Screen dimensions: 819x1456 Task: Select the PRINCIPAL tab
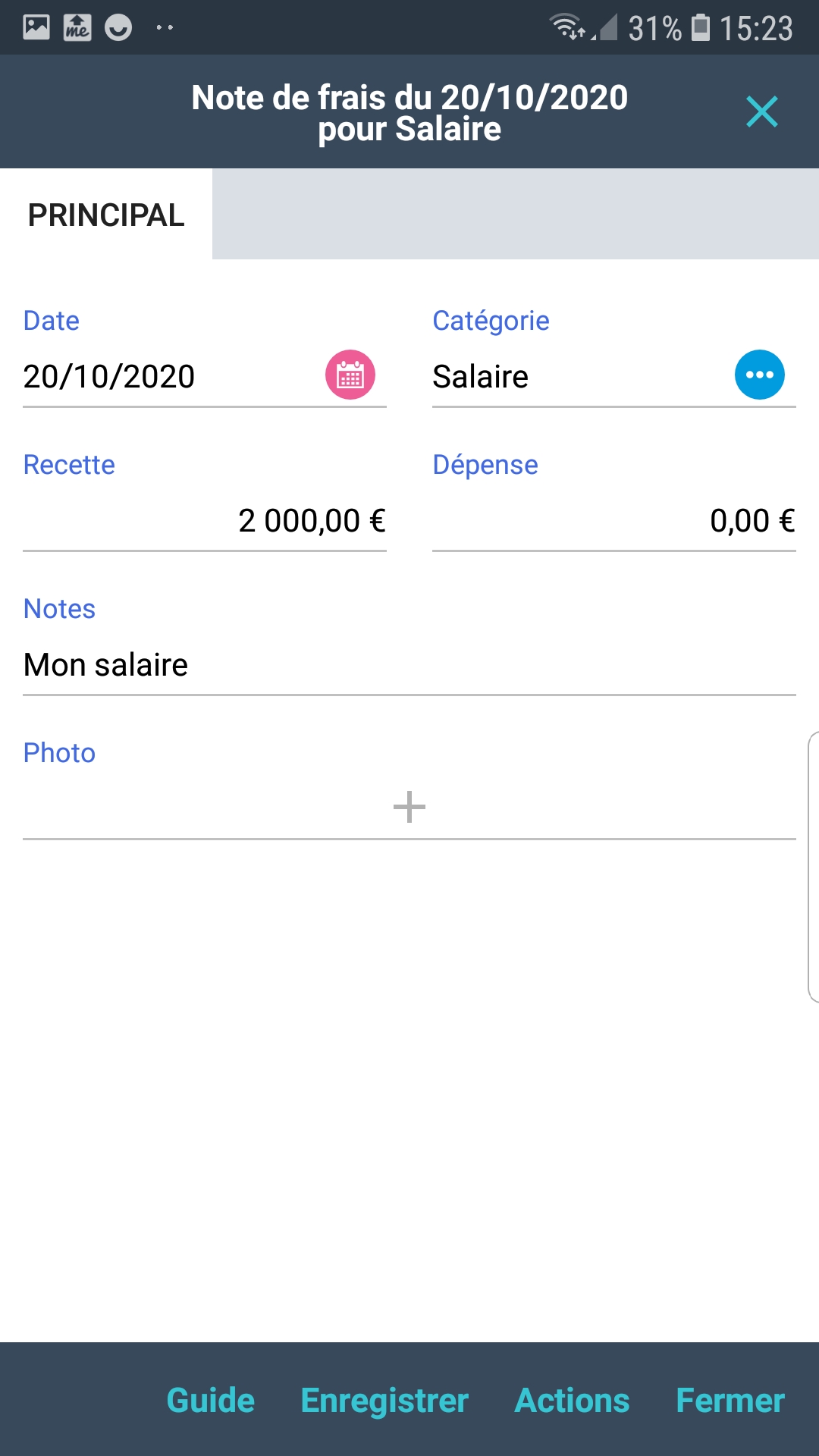(x=106, y=215)
